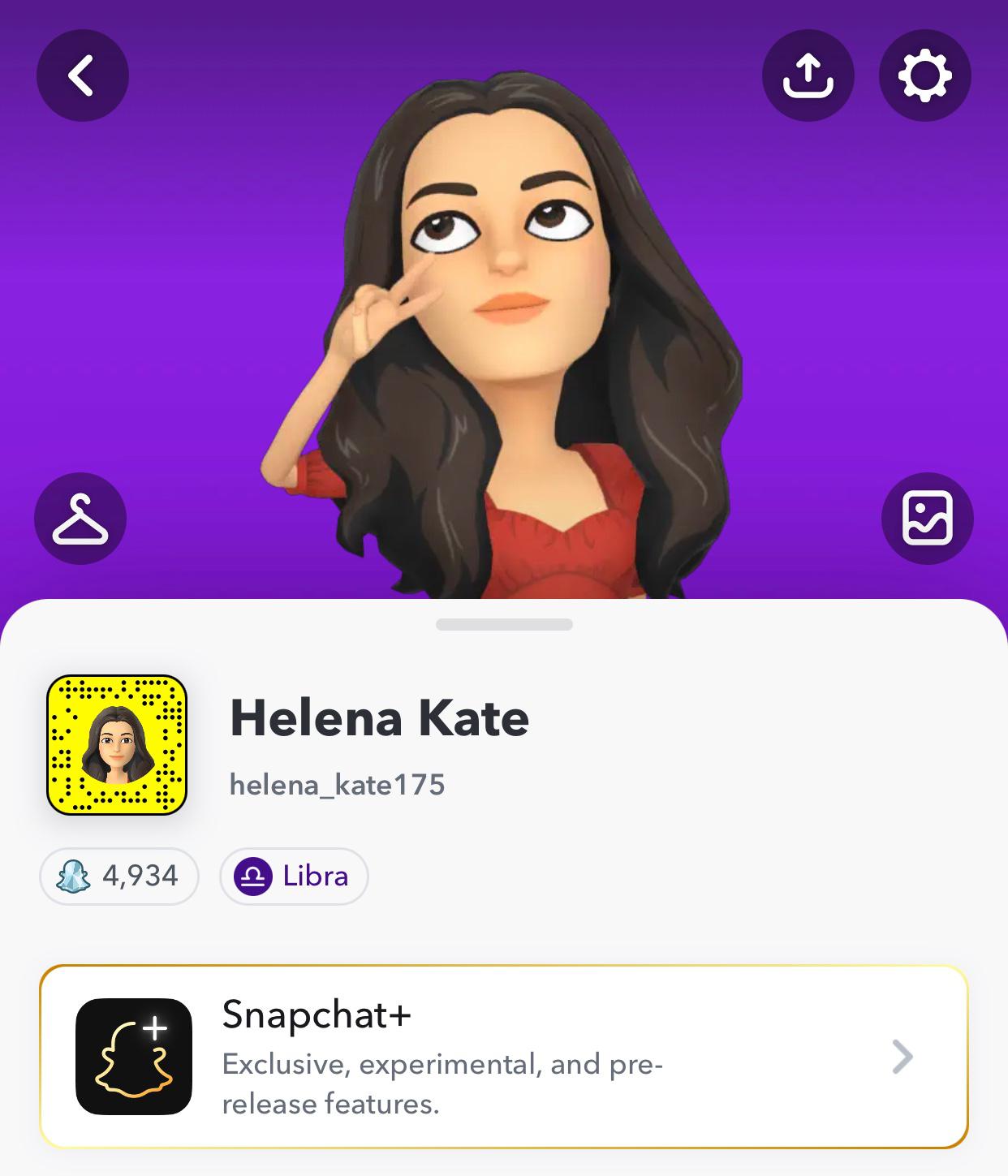Share profile using the upload icon
Image resolution: width=1008 pixels, height=1176 pixels.
click(x=808, y=75)
